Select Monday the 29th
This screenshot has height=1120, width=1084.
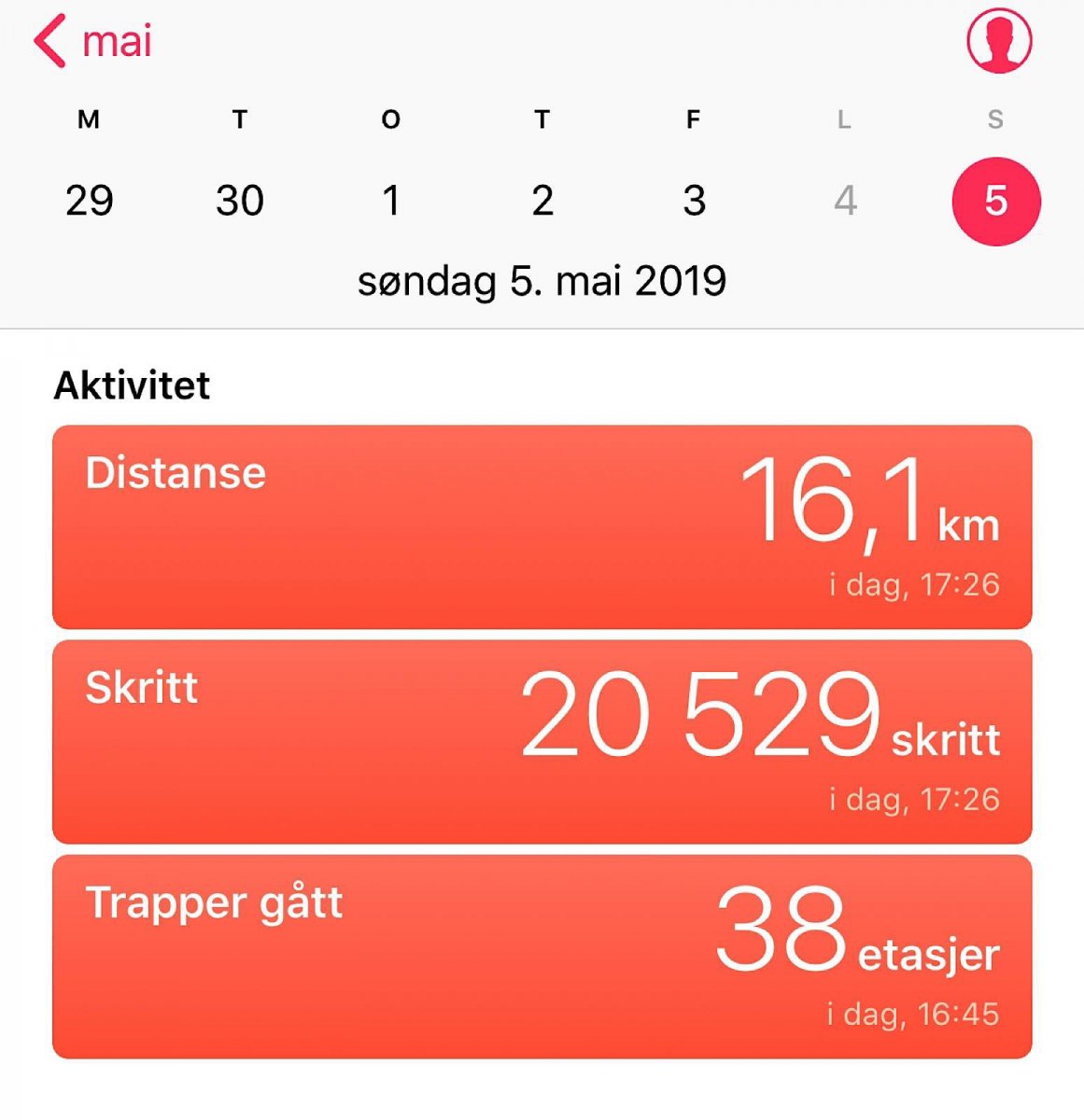tap(90, 201)
